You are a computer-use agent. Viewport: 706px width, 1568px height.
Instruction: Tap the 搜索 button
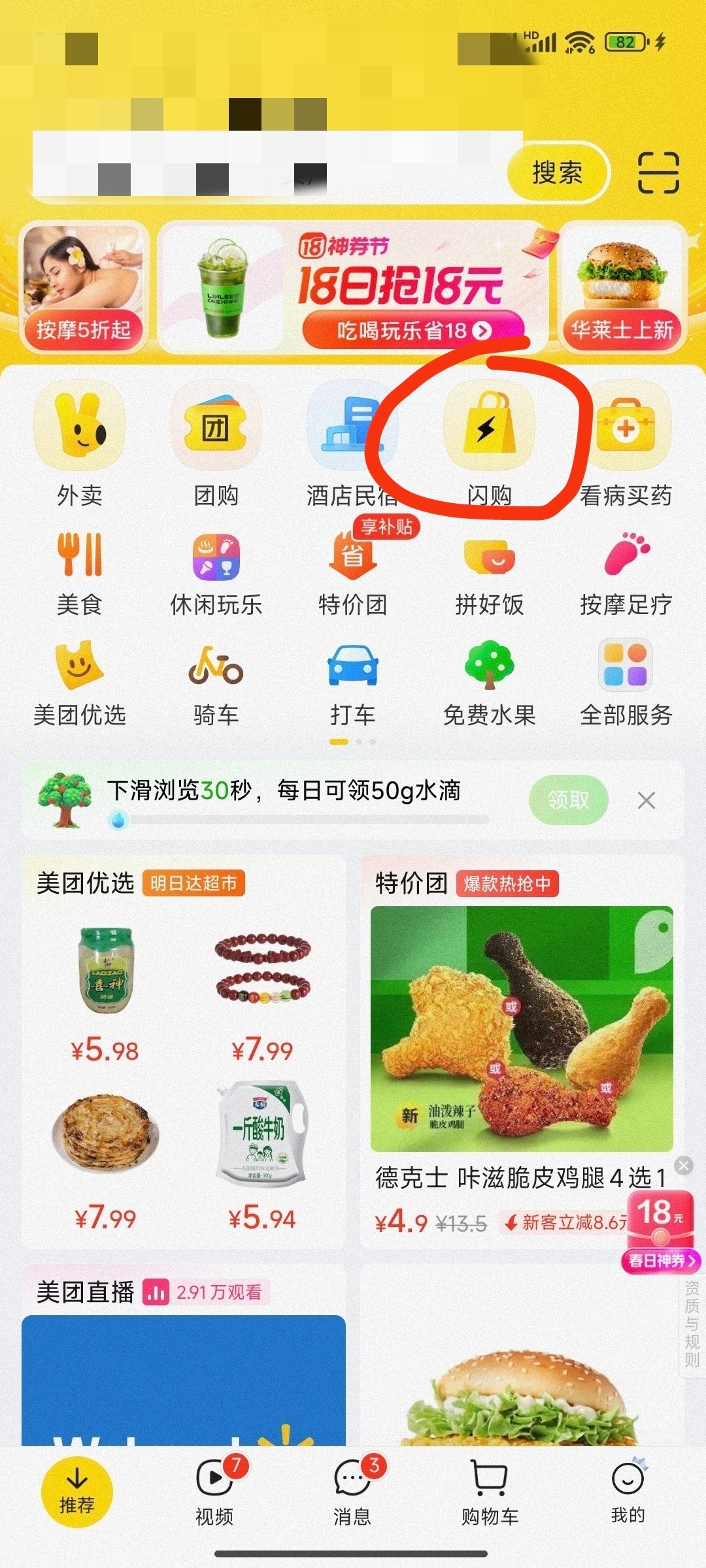[558, 173]
